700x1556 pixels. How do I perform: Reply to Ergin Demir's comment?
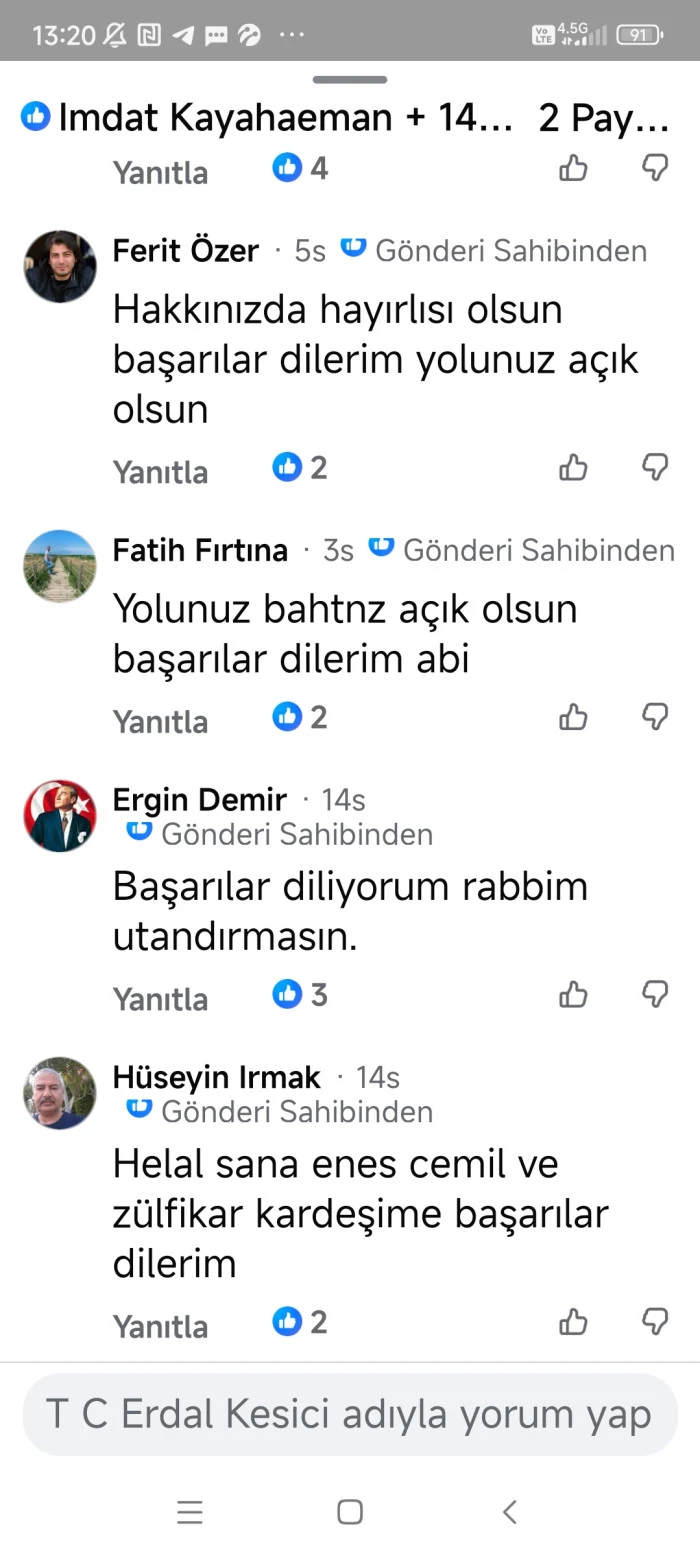160,998
